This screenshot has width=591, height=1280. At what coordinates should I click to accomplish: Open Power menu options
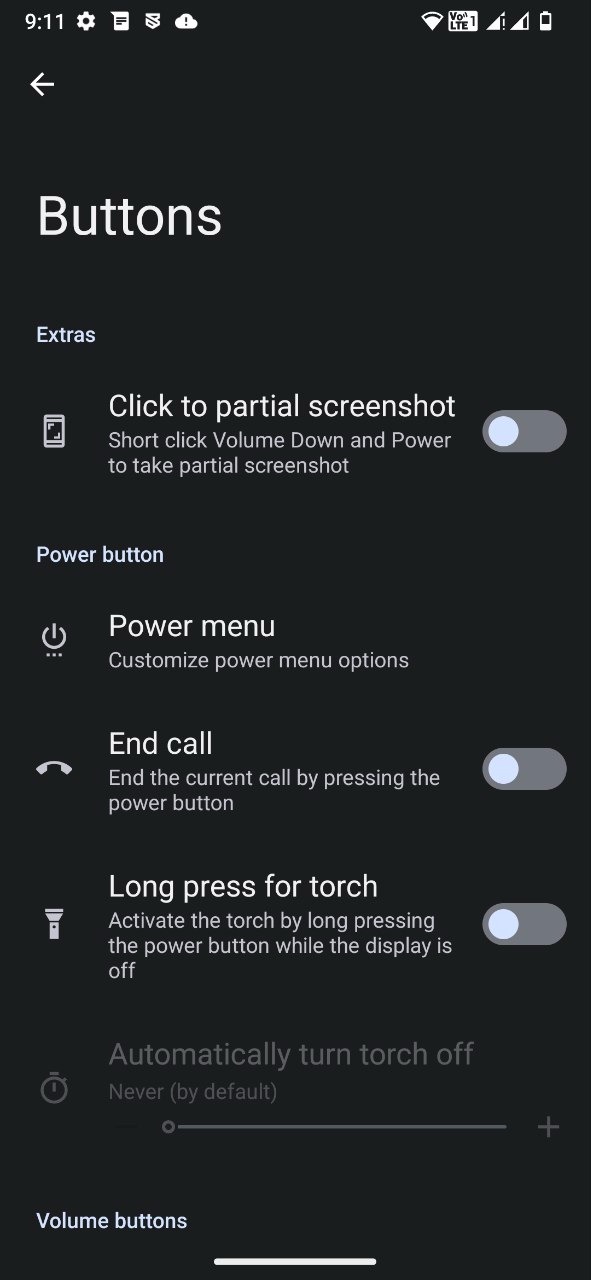tap(295, 641)
